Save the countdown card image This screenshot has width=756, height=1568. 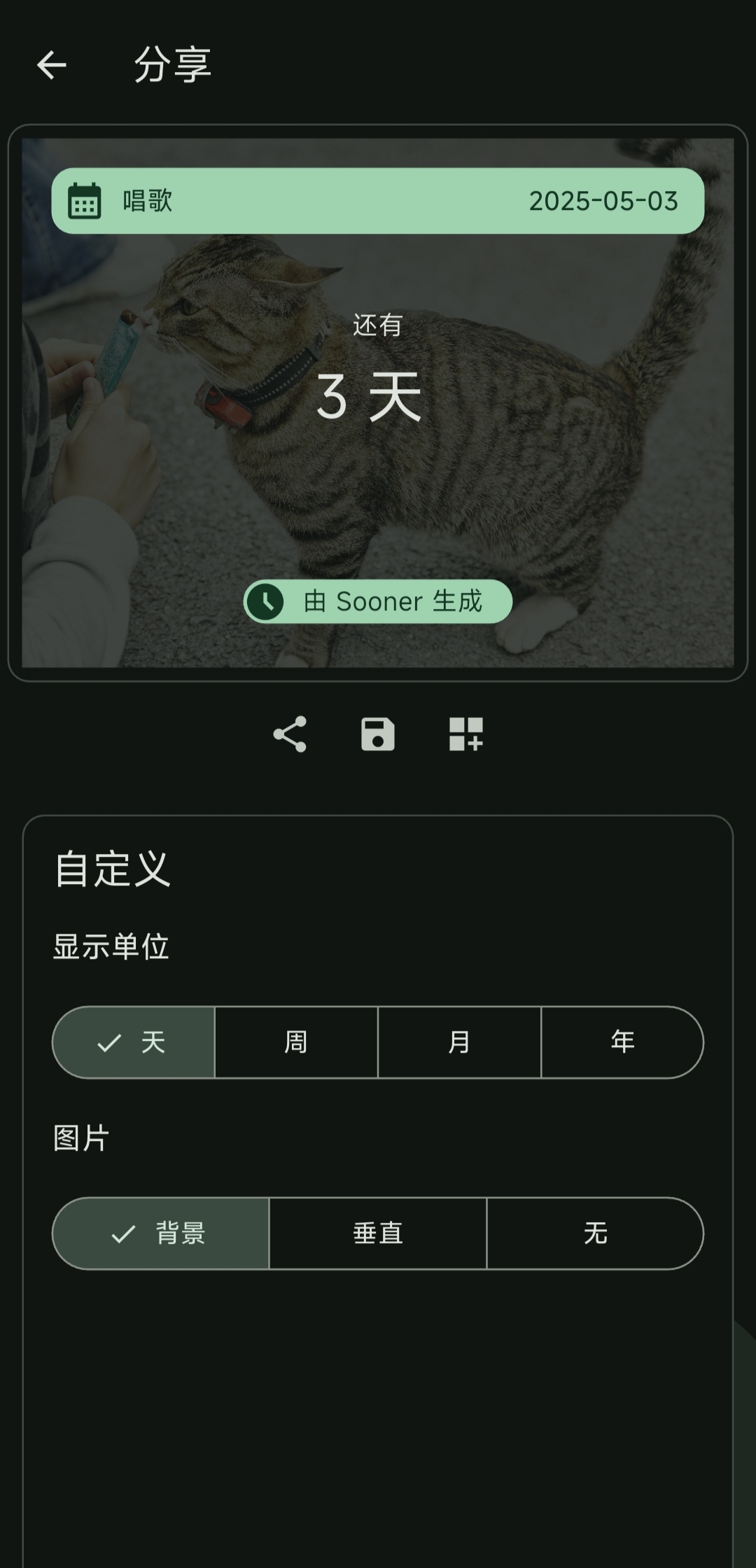pos(378,734)
